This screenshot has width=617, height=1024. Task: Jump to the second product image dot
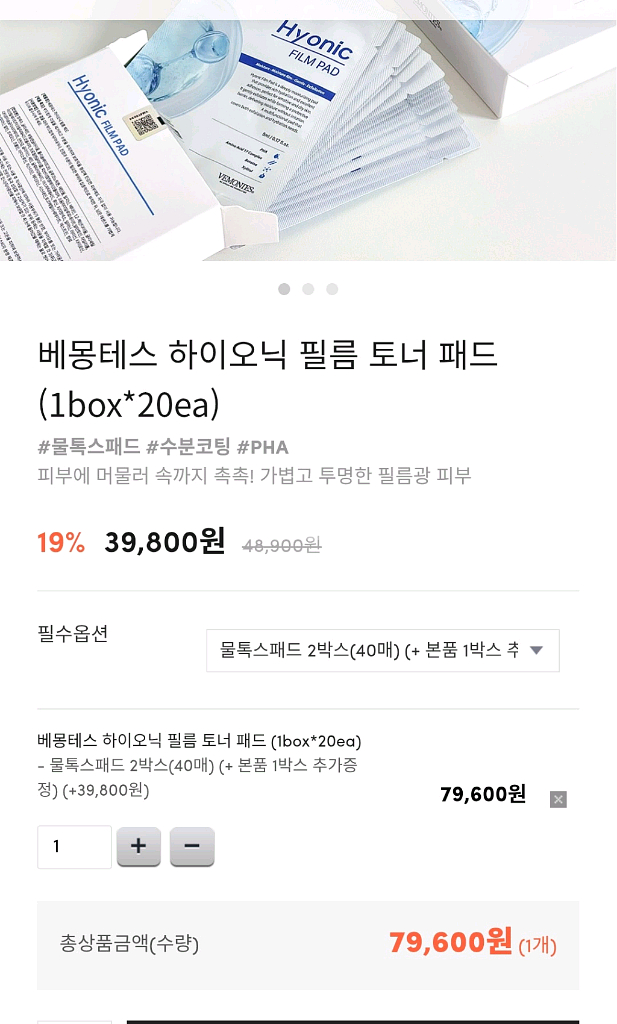click(308, 289)
